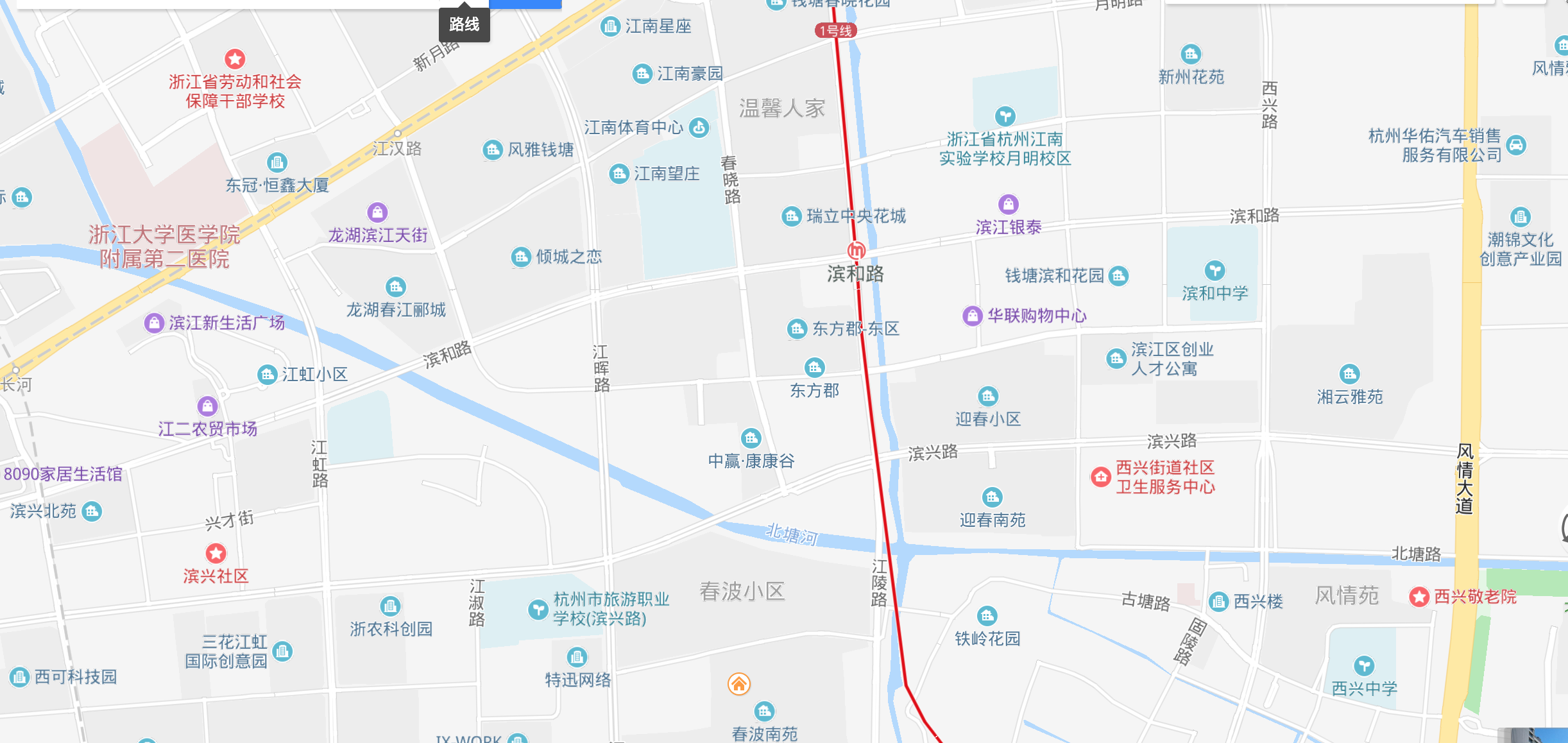
Task: Select the 湘云雅苑 residential marker
Action: tap(1349, 374)
